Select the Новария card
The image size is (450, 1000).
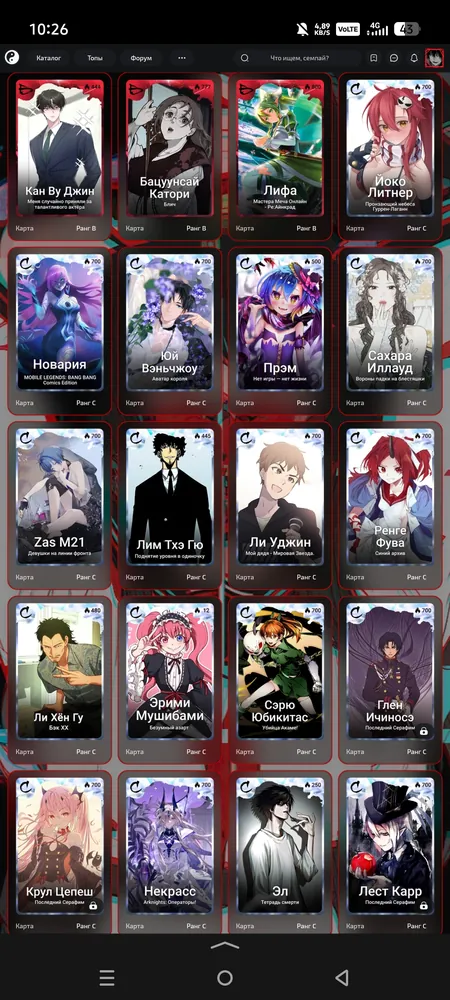pos(60,331)
